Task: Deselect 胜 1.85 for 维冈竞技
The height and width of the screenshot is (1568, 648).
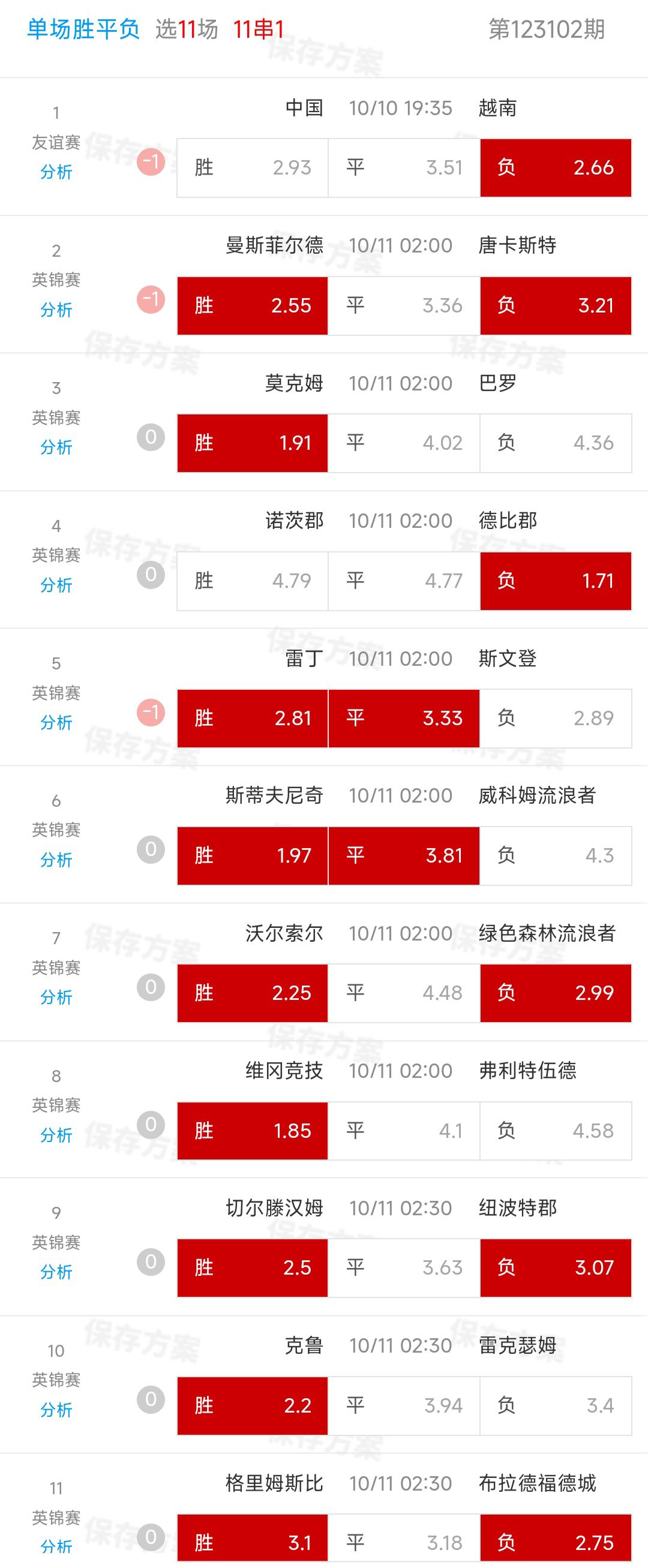Action: (x=253, y=1130)
